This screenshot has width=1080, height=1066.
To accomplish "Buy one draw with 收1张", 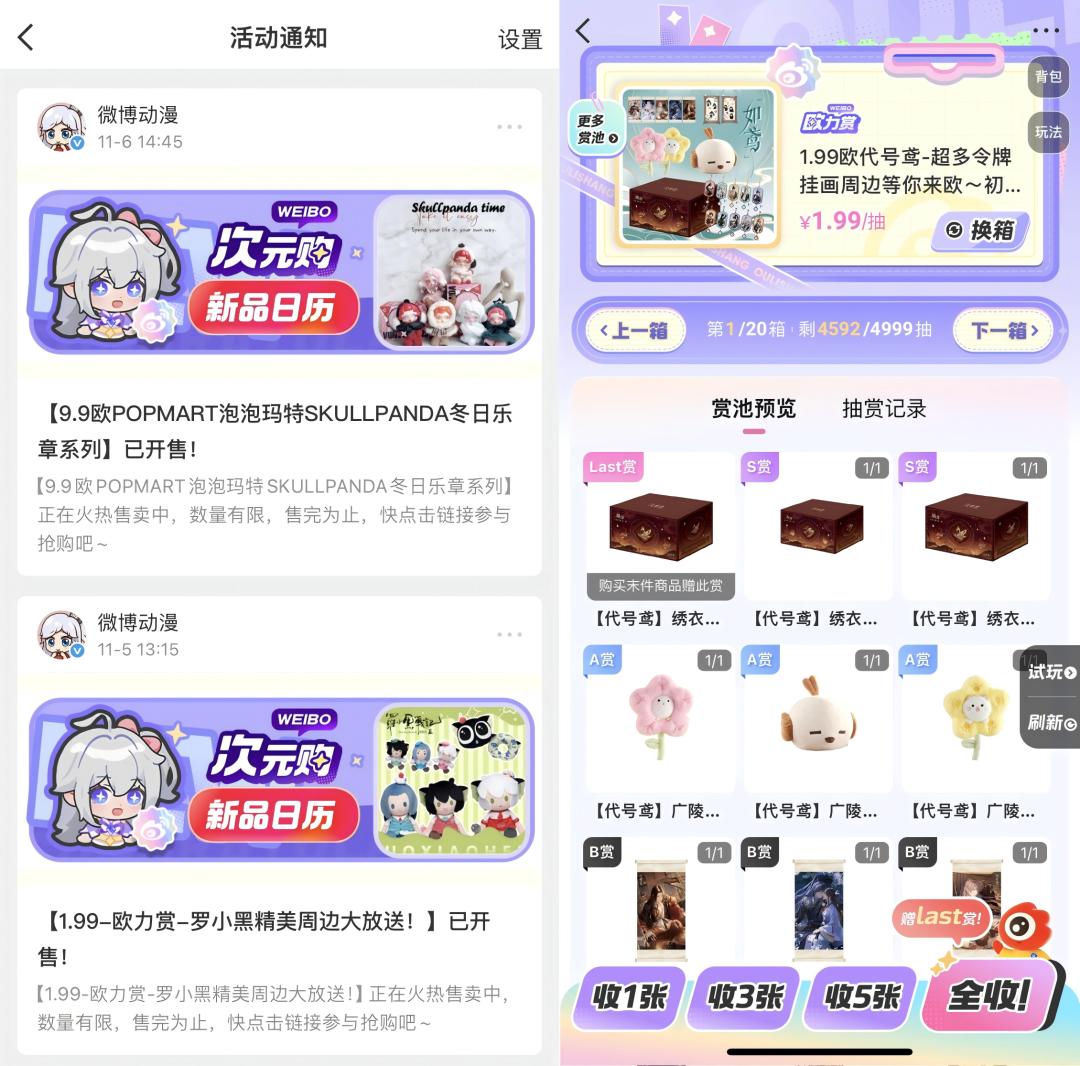I will pos(630,997).
